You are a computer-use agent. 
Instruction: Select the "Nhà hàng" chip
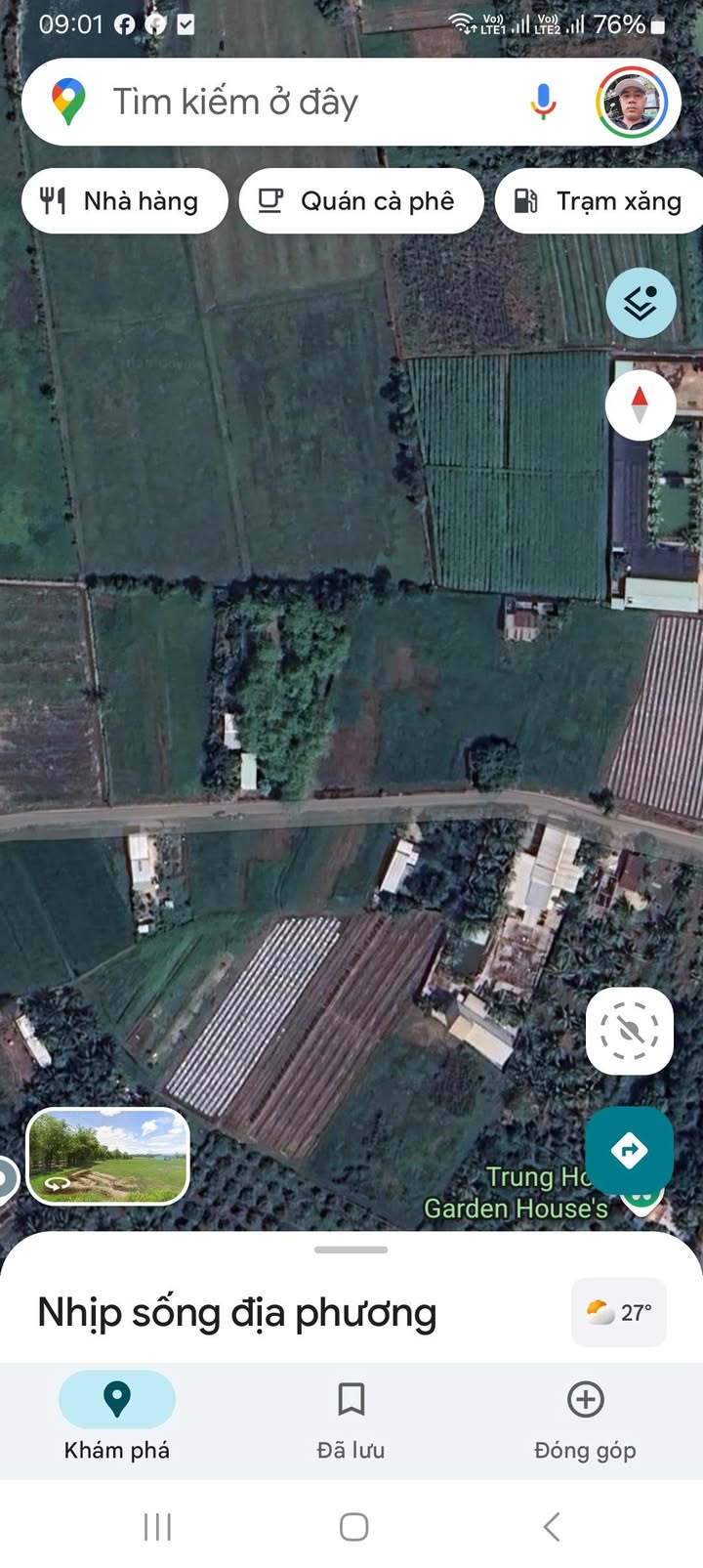(124, 201)
